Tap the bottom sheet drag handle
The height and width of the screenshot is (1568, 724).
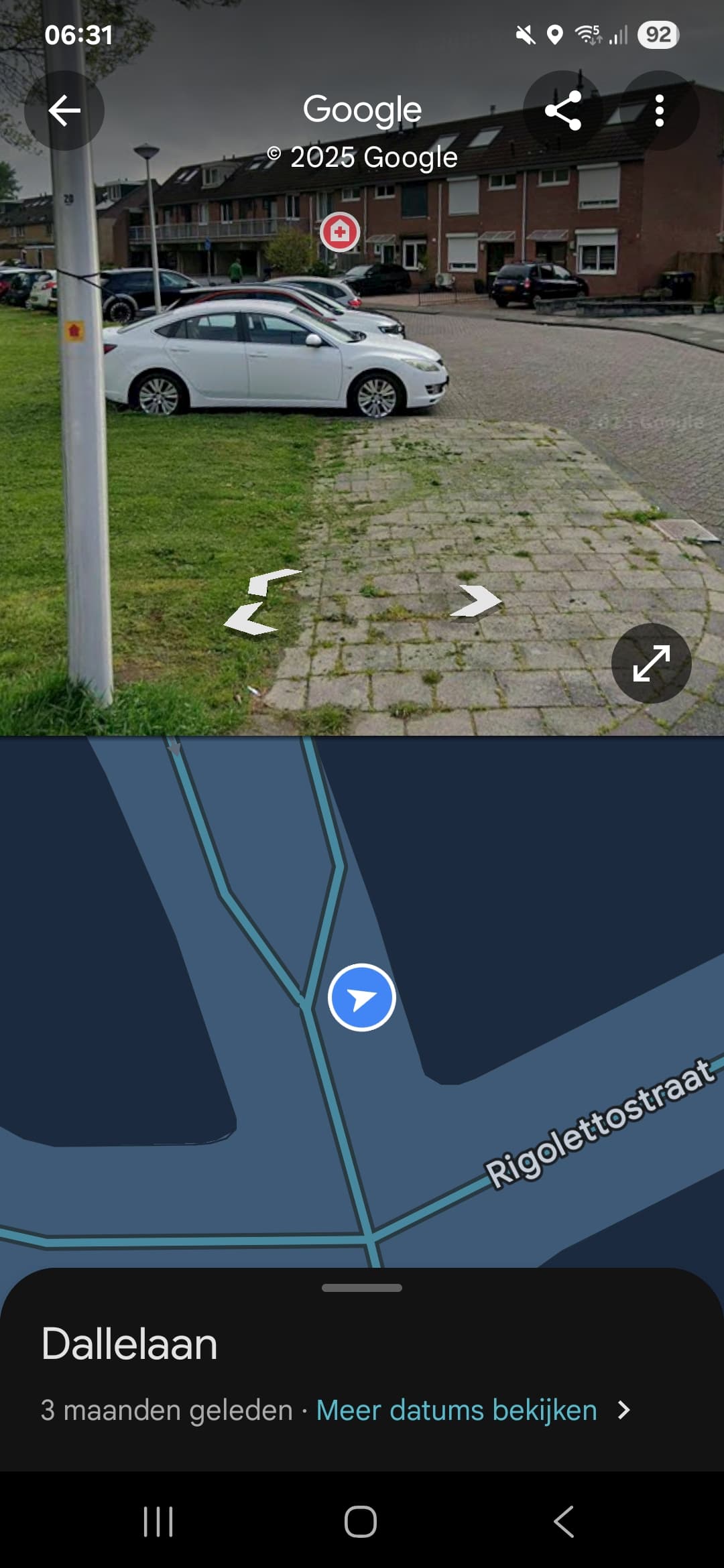(362, 1288)
